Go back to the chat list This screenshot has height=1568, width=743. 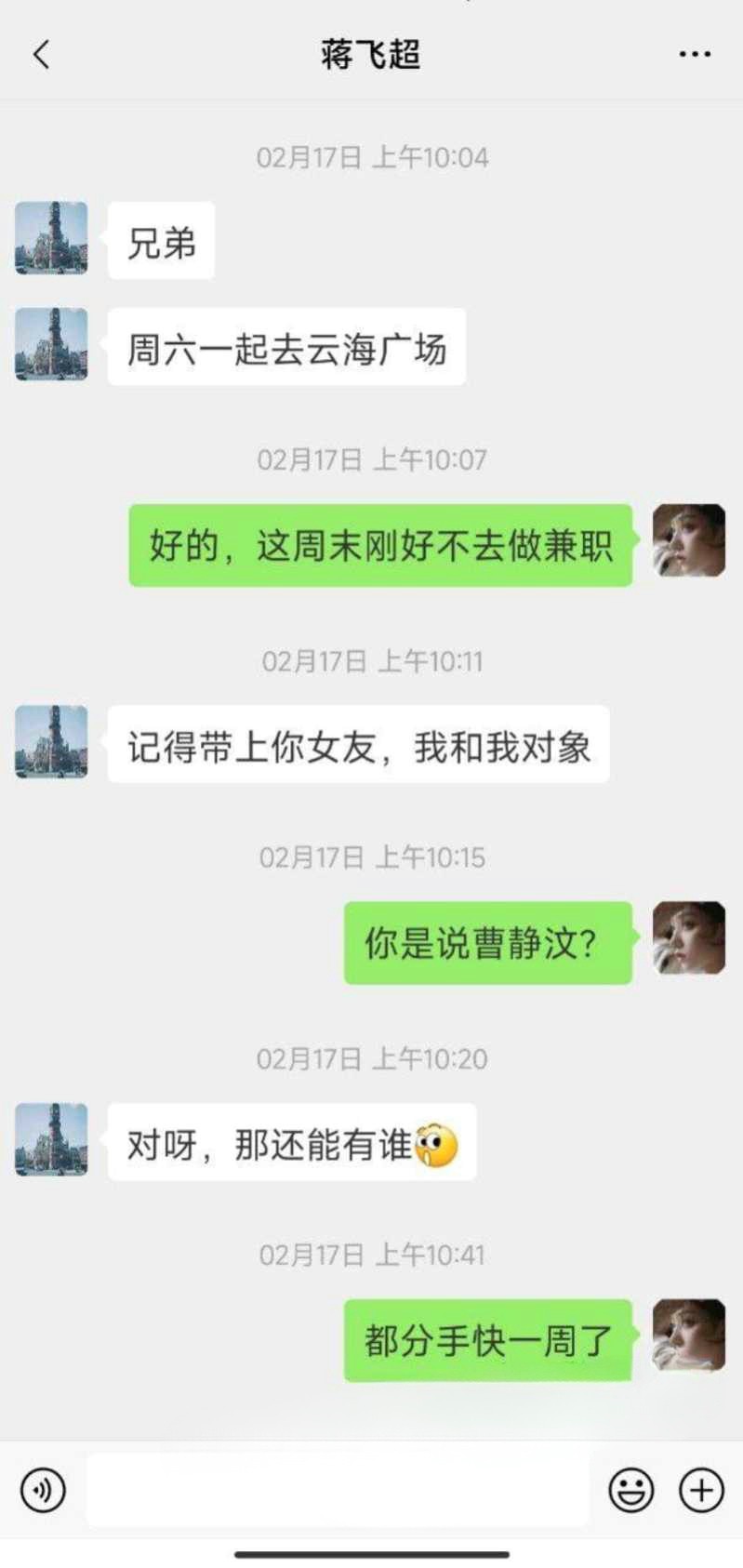[x=41, y=55]
